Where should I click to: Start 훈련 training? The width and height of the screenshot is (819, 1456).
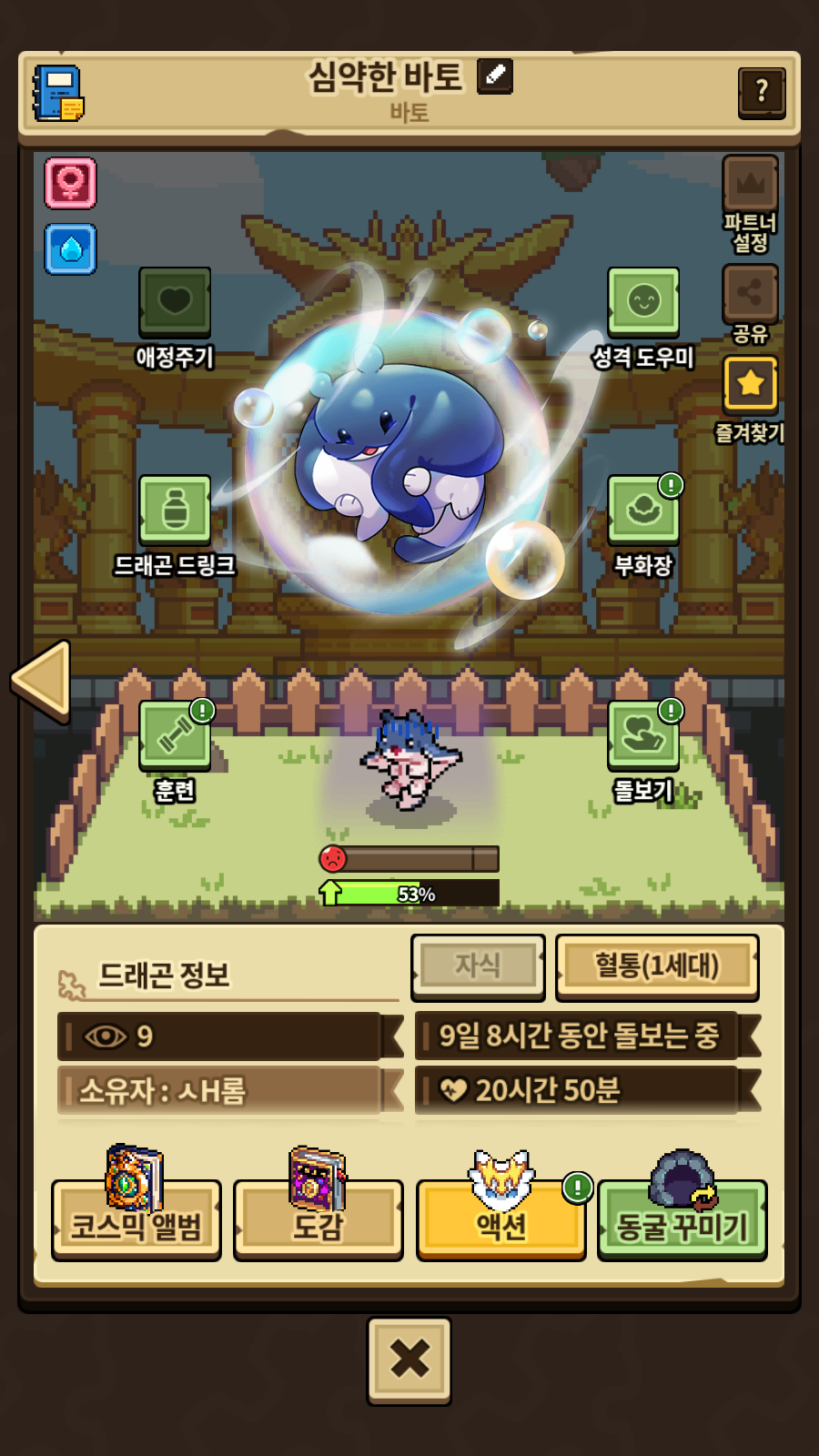pos(175,735)
